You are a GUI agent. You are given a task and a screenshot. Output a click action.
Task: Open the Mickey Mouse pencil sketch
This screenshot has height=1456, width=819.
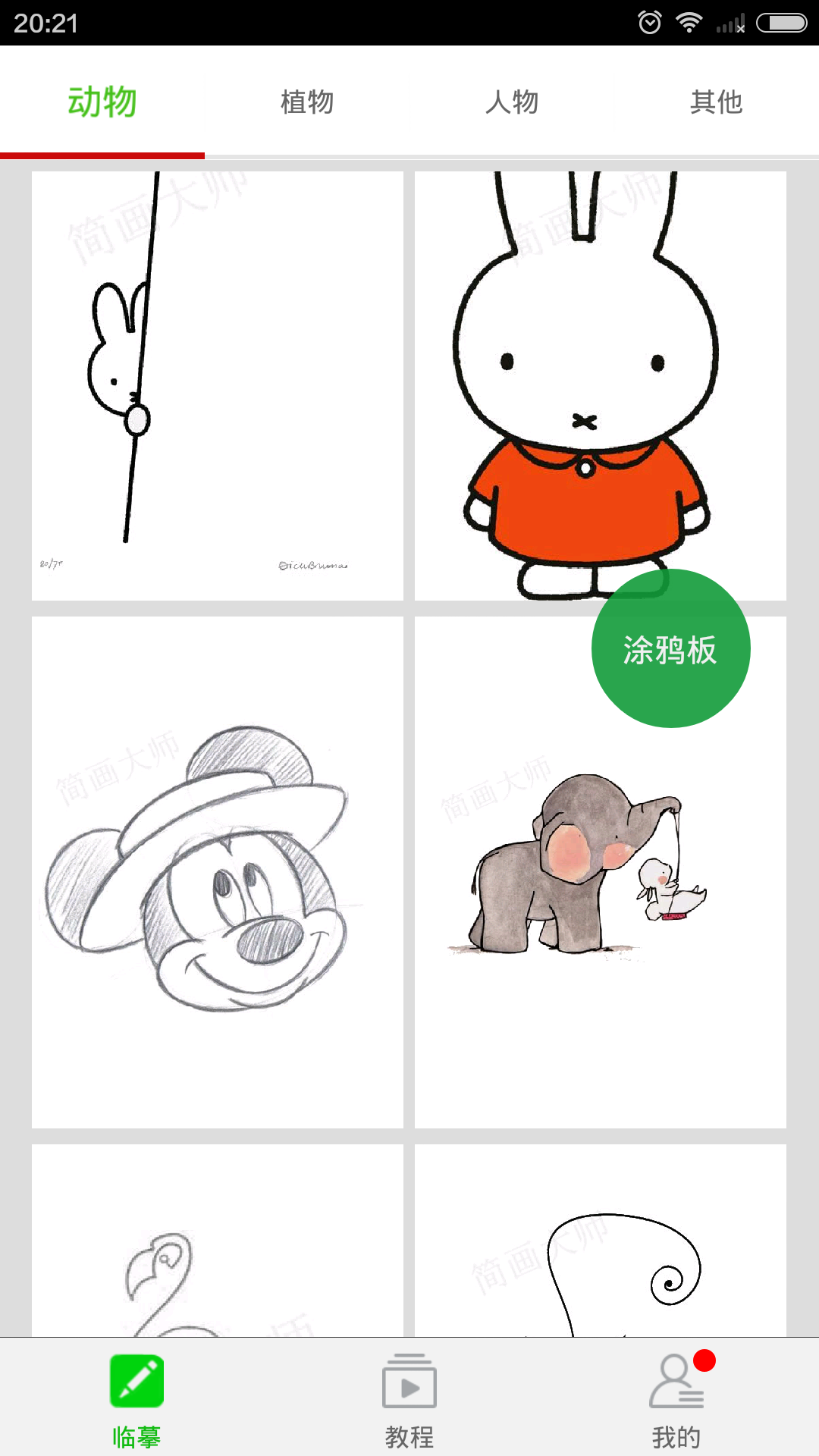click(x=218, y=872)
